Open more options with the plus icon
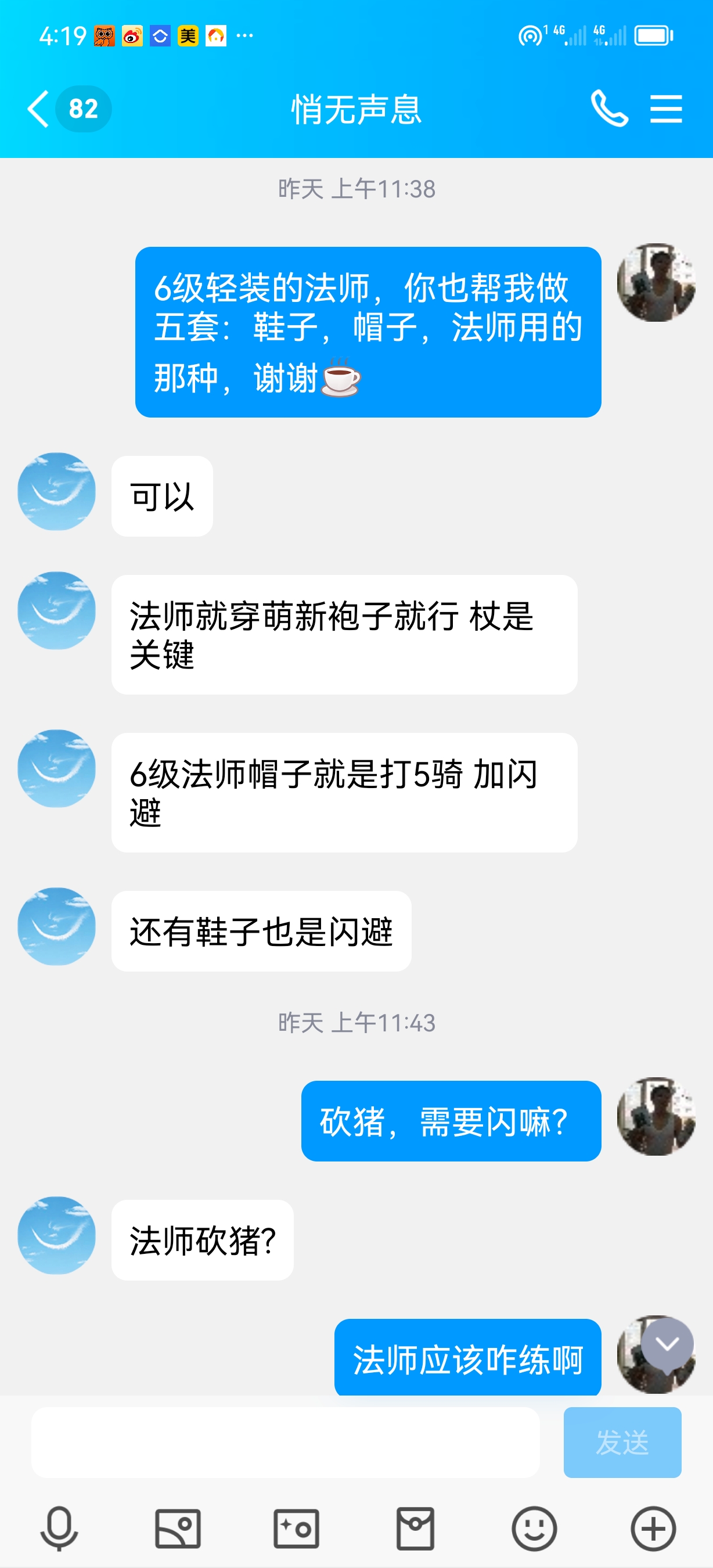 point(653,1528)
